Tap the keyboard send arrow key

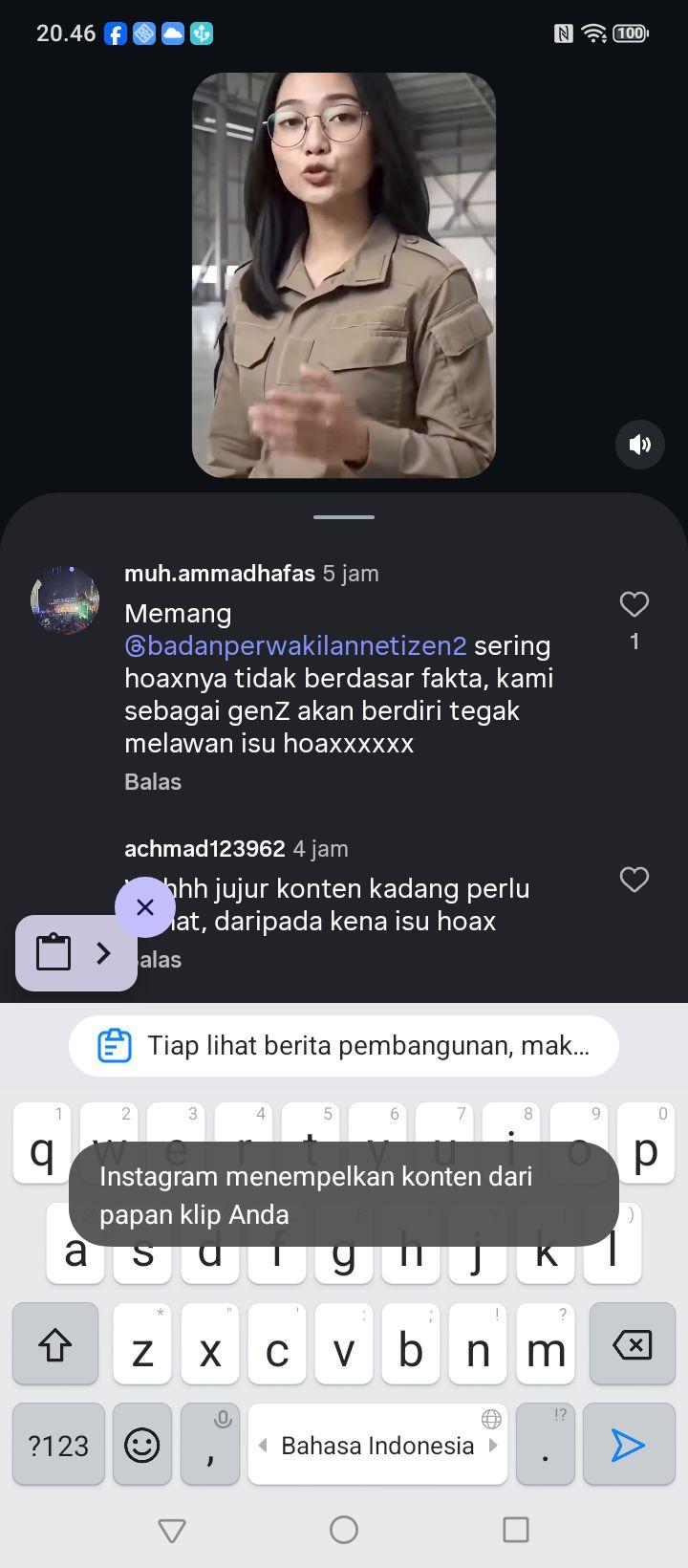point(628,1445)
